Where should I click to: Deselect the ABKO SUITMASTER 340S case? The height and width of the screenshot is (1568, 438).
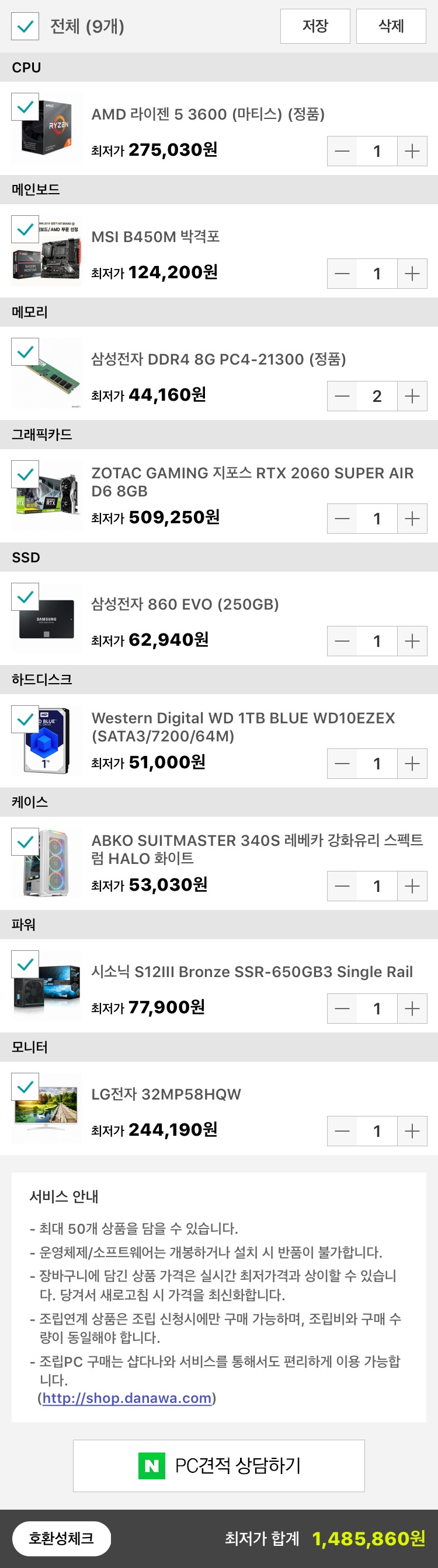click(x=25, y=842)
